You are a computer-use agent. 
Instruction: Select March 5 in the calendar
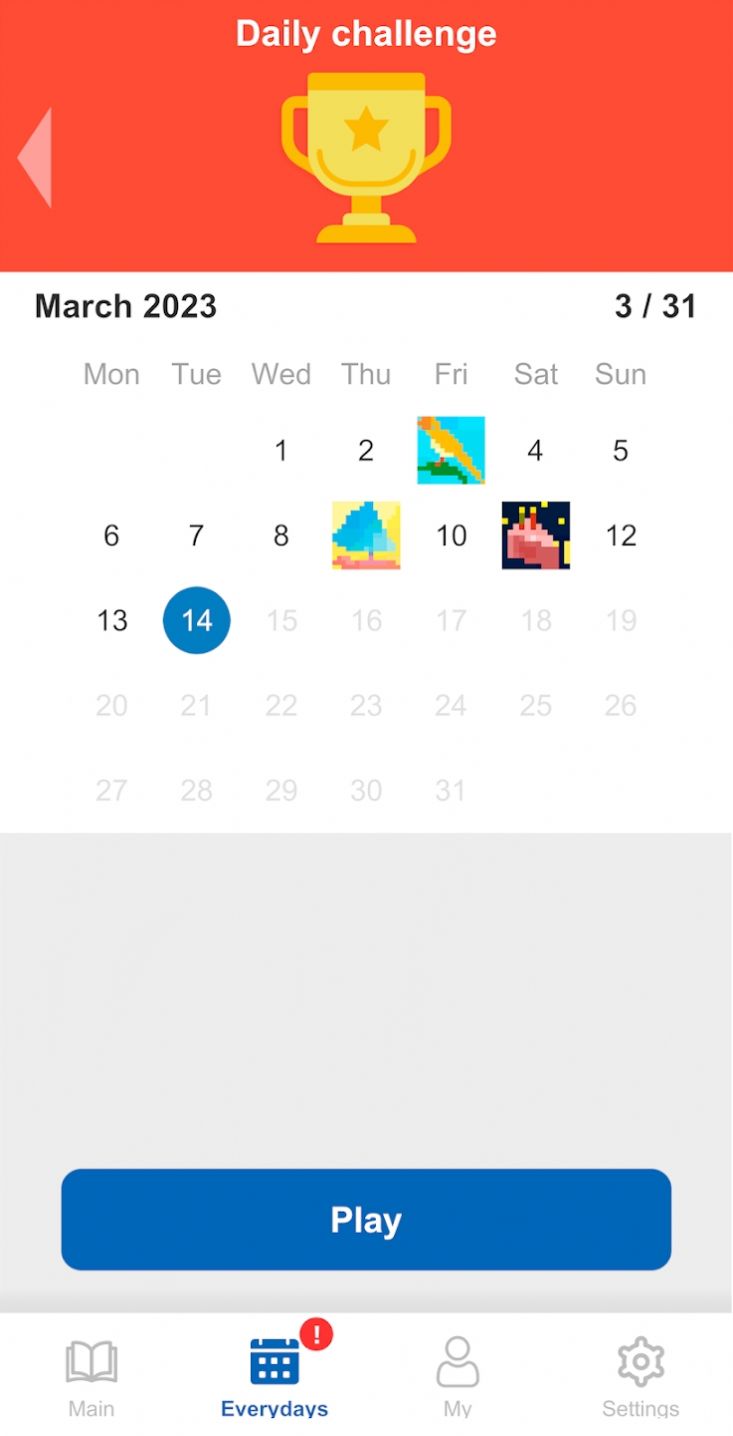621,450
